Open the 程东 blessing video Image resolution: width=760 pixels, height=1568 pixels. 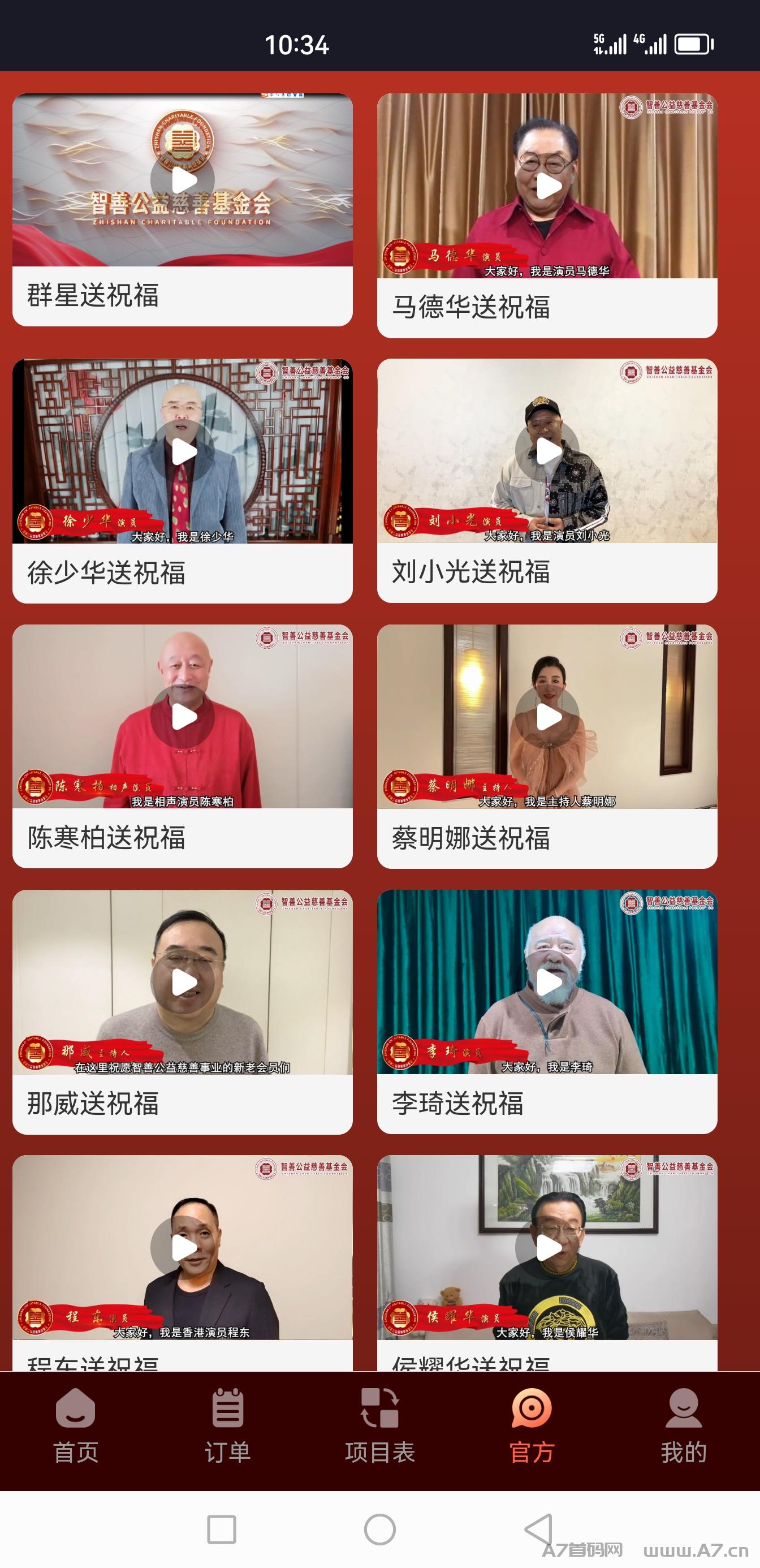click(183, 1248)
